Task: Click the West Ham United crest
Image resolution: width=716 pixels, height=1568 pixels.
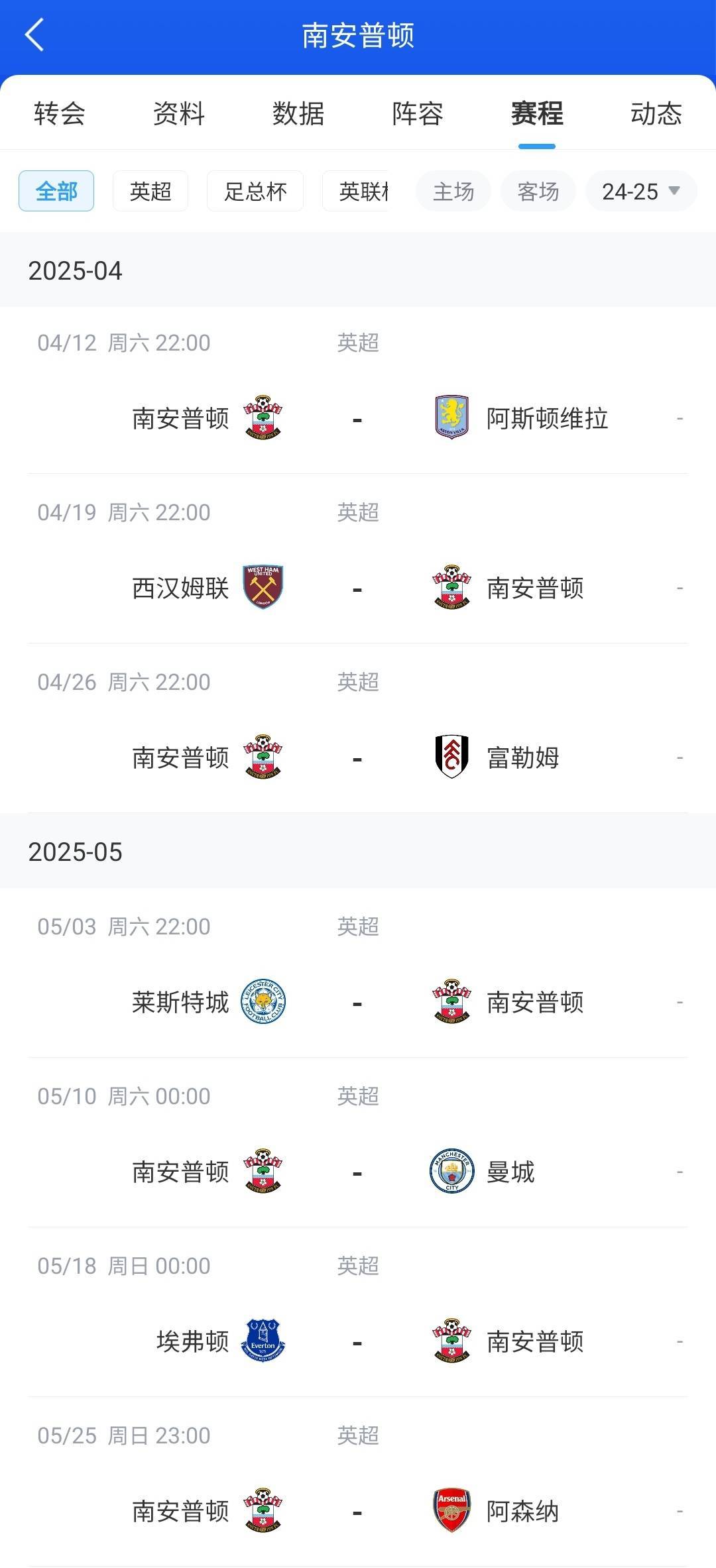Action: pos(261,587)
